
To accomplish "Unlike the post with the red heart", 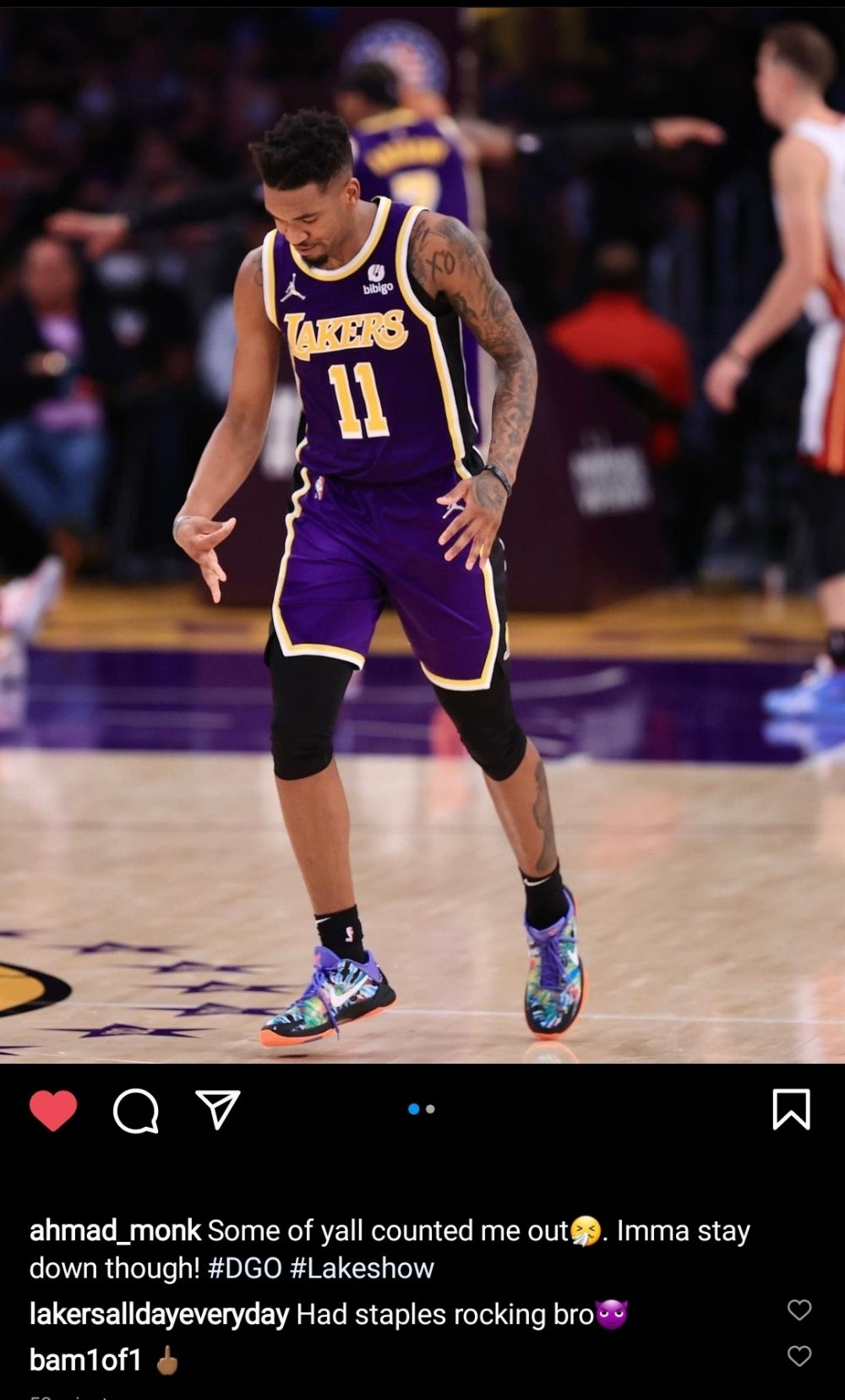I will point(53,1110).
